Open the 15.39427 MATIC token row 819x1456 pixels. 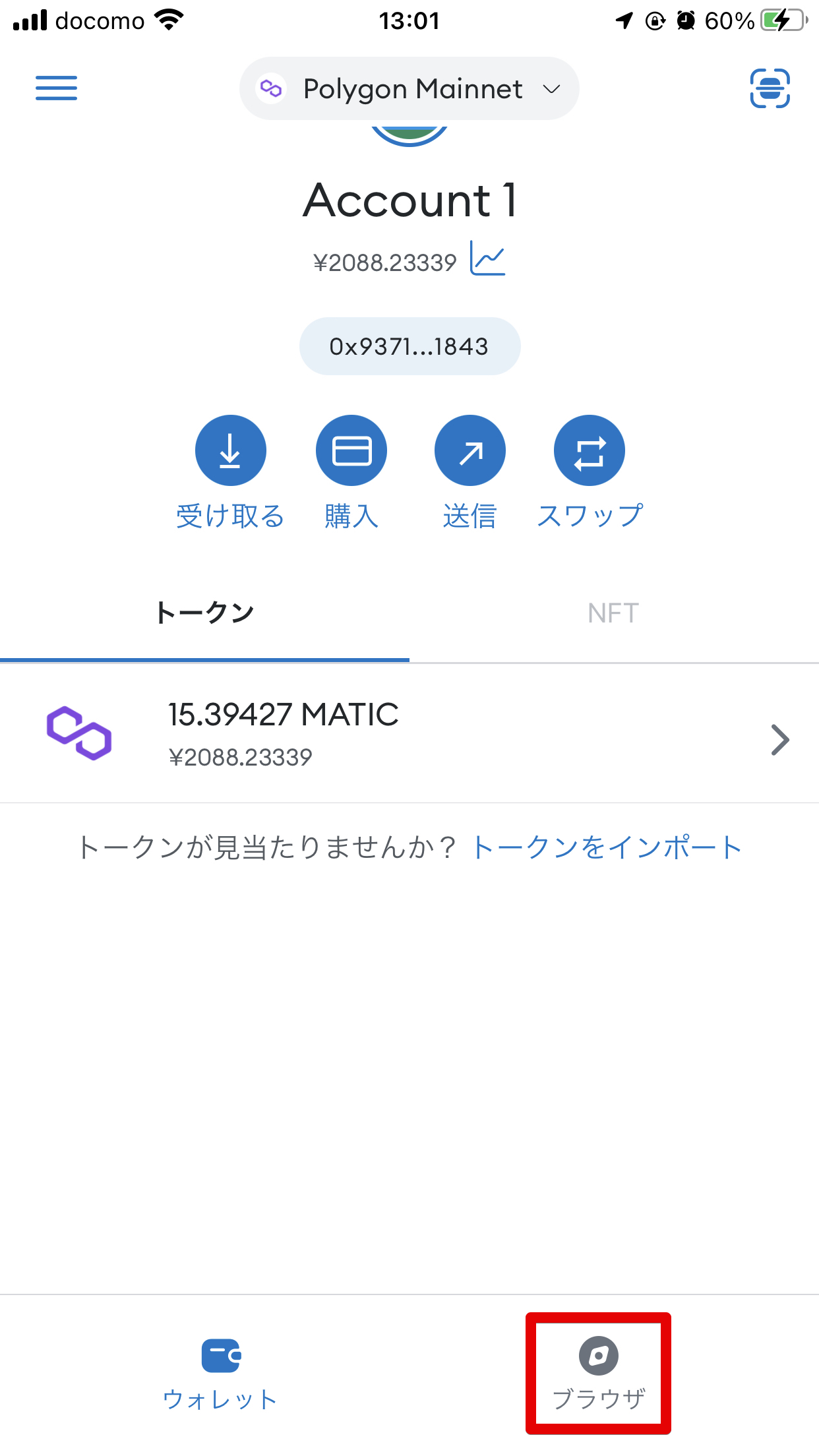pos(409,735)
